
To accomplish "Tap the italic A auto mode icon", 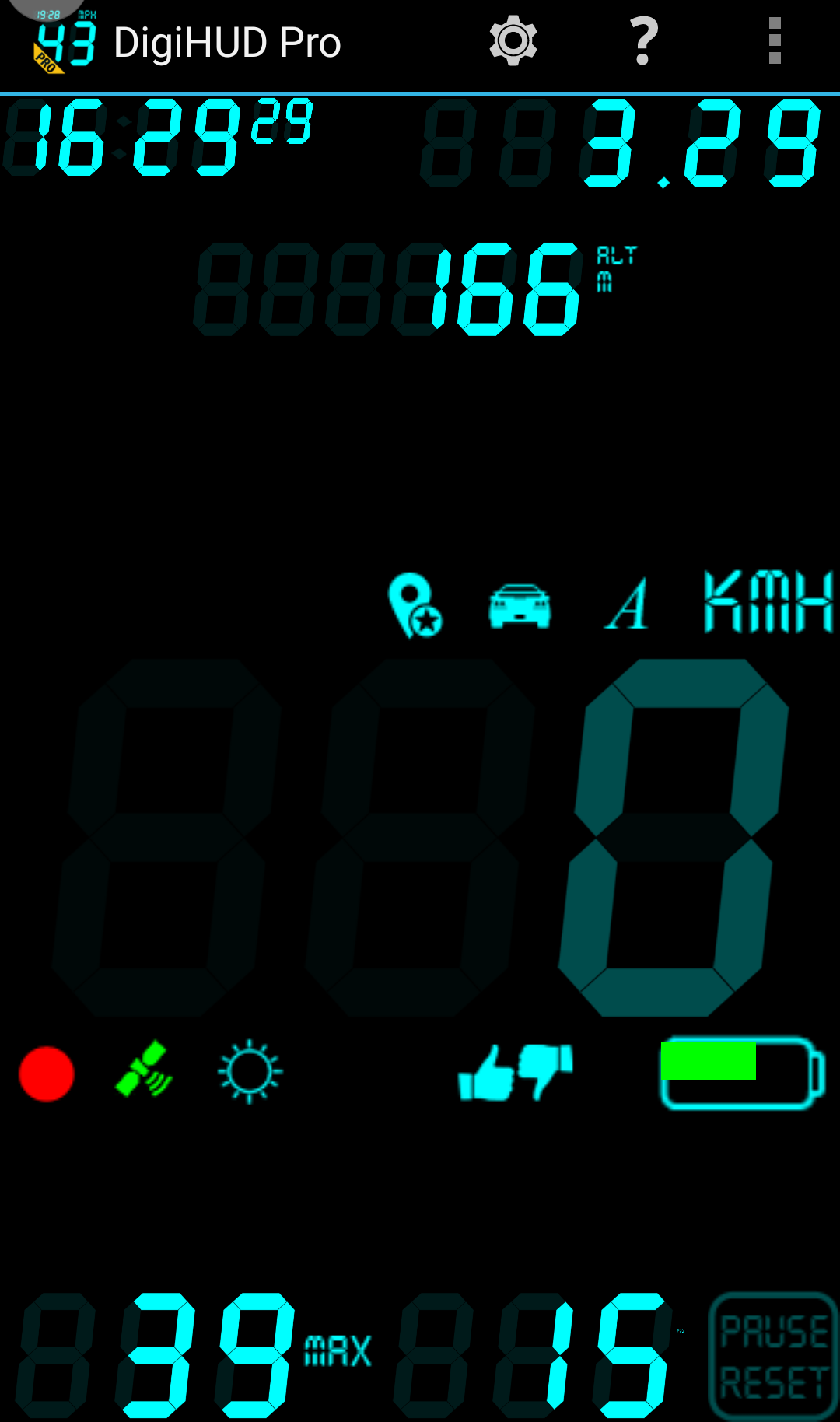I will (x=627, y=604).
